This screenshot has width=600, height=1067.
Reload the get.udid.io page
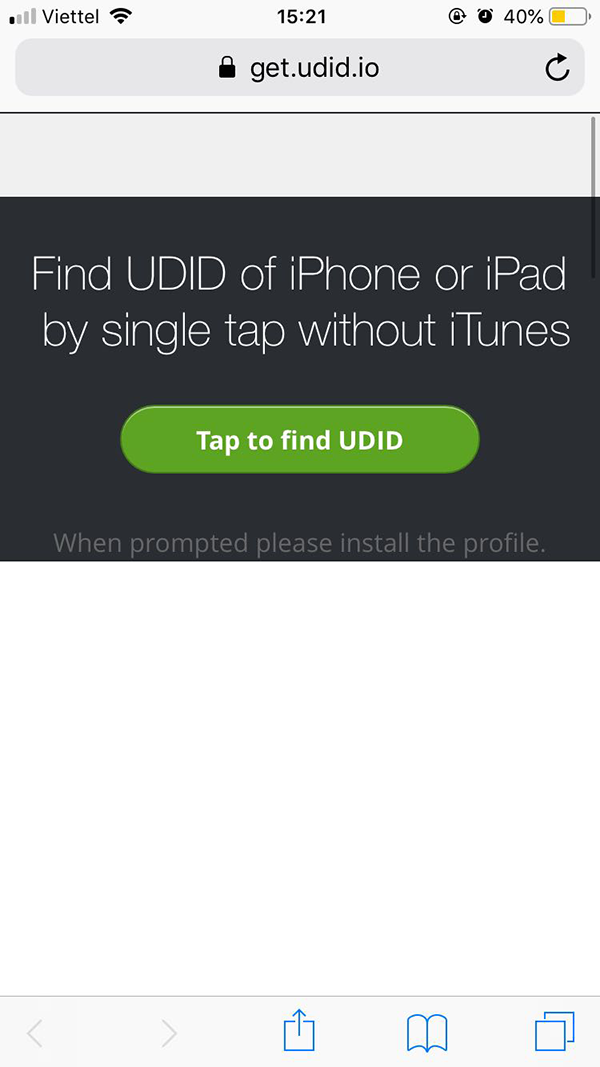coord(557,67)
